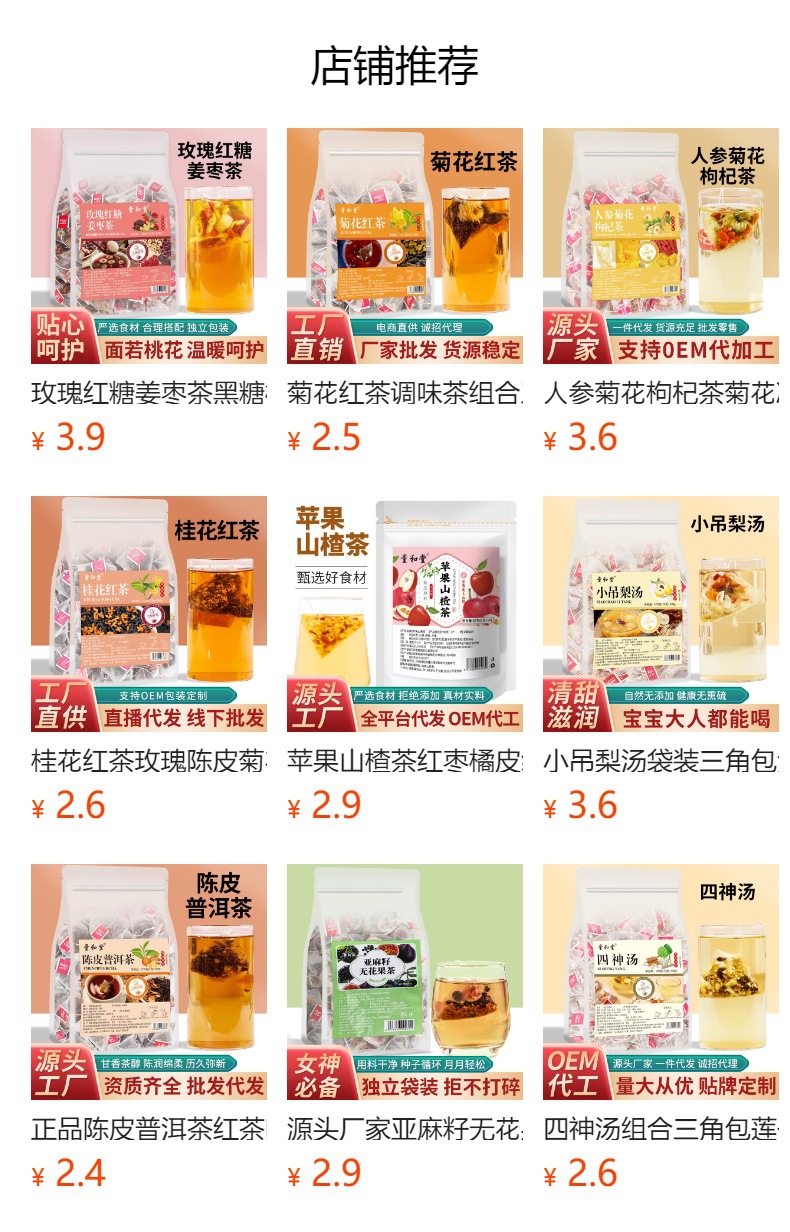Open the 四神汤 product card
790x1232 pixels.
pos(661,982)
